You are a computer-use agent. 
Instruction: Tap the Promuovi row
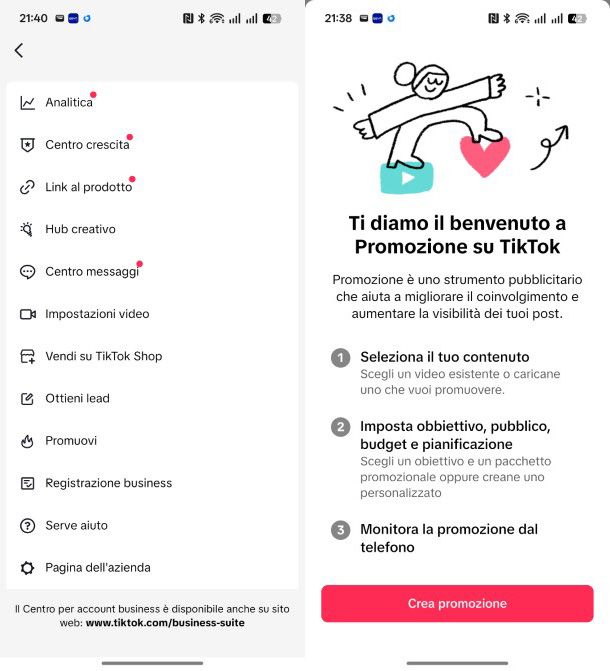click(x=70, y=441)
